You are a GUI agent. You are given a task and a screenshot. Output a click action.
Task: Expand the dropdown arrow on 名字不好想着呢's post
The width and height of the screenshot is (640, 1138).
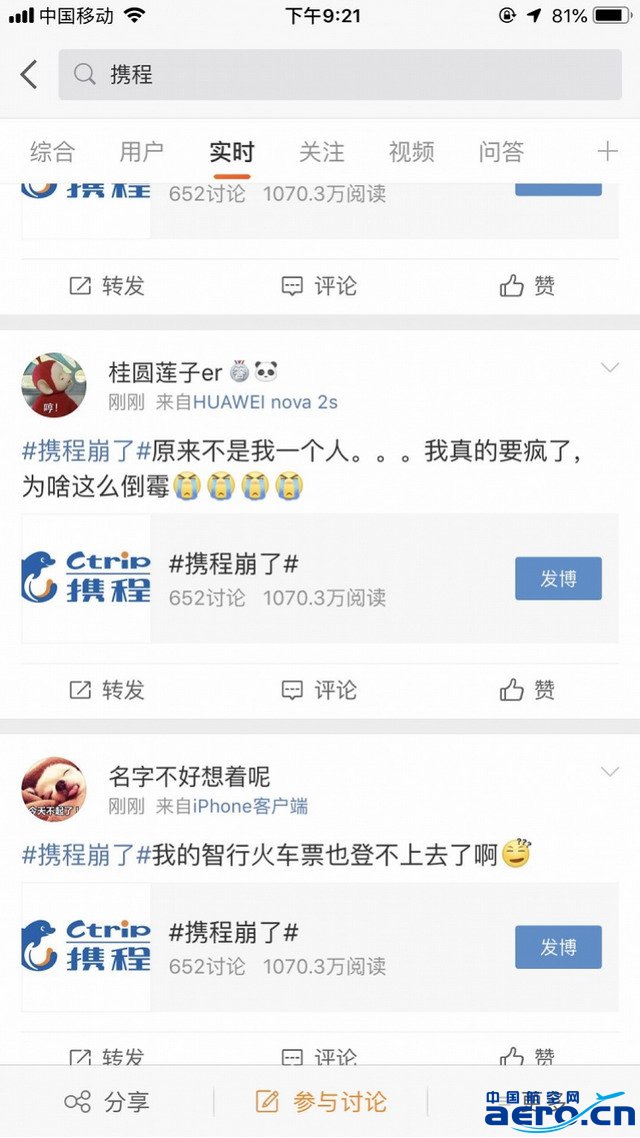(x=609, y=772)
